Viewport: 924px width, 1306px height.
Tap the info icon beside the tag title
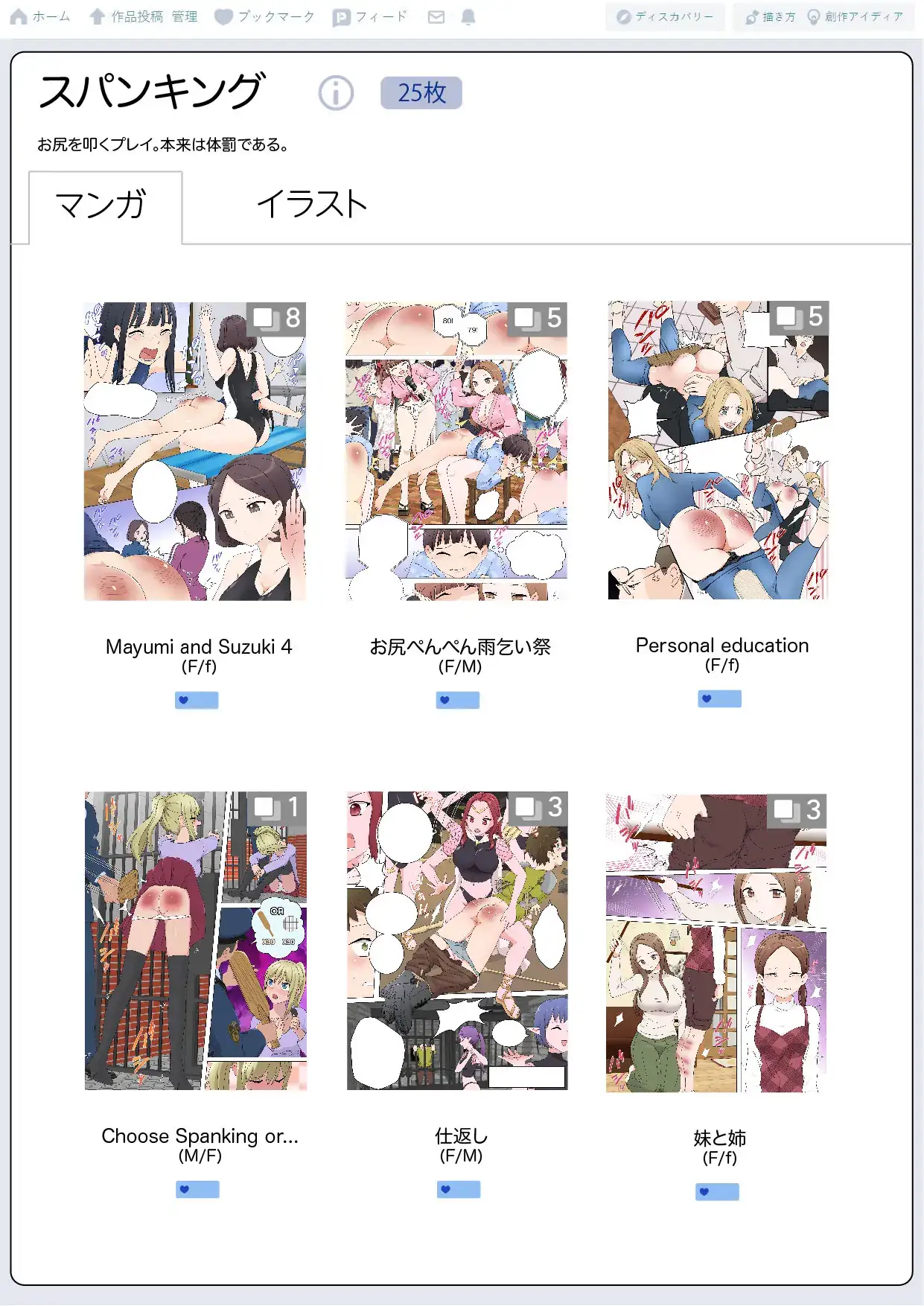pos(336,94)
